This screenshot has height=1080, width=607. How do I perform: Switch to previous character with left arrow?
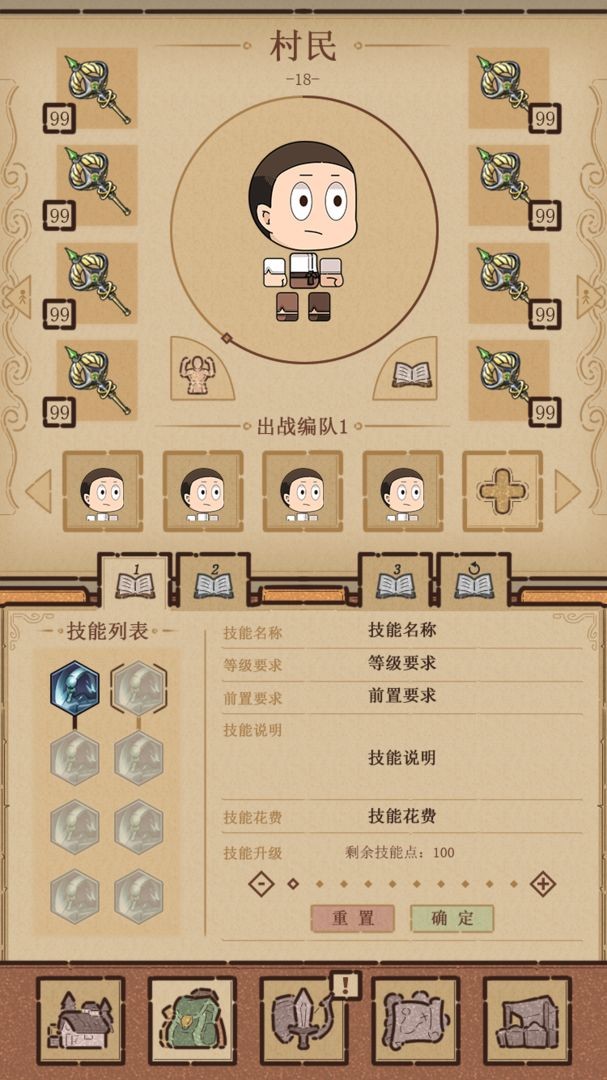[x=18, y=297]
